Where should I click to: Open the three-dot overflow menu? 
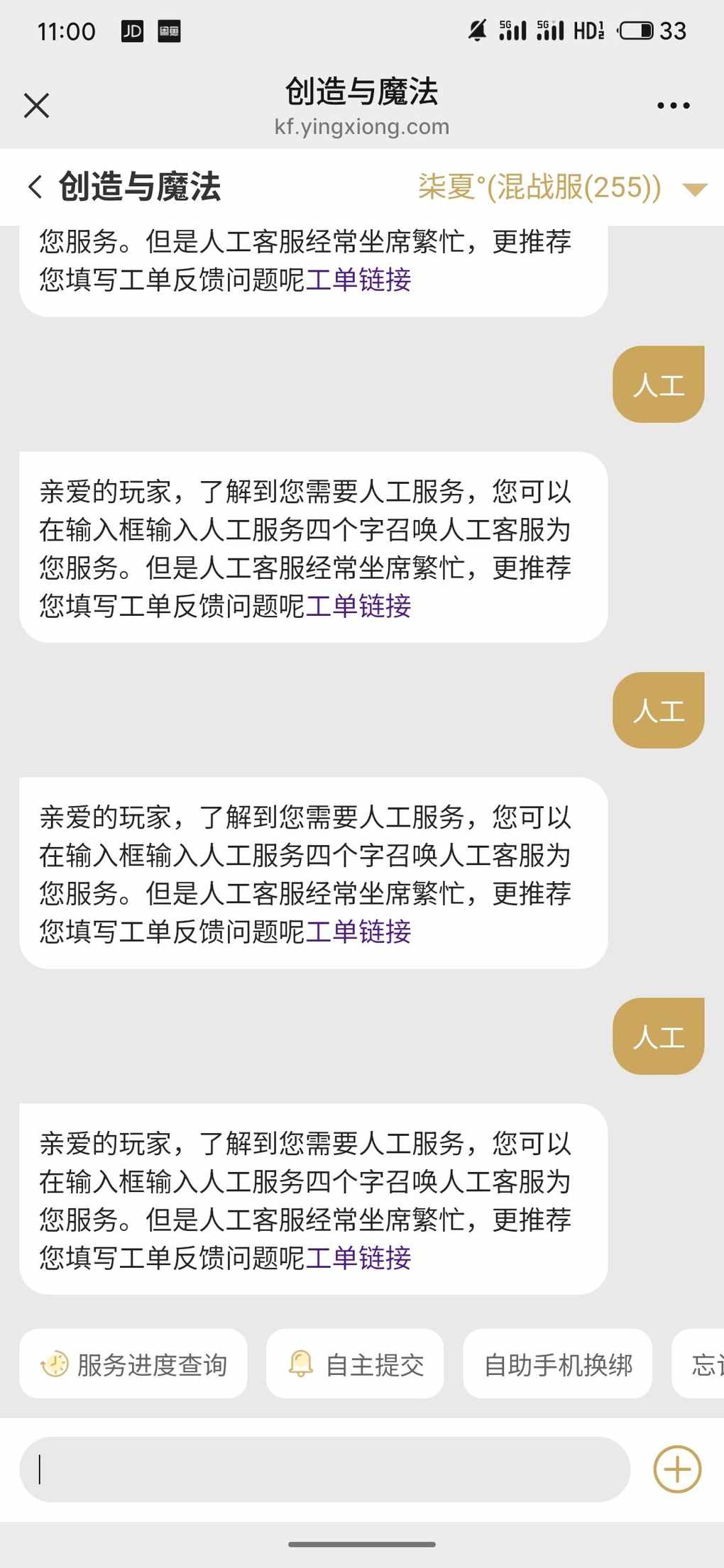click(672, 106)
